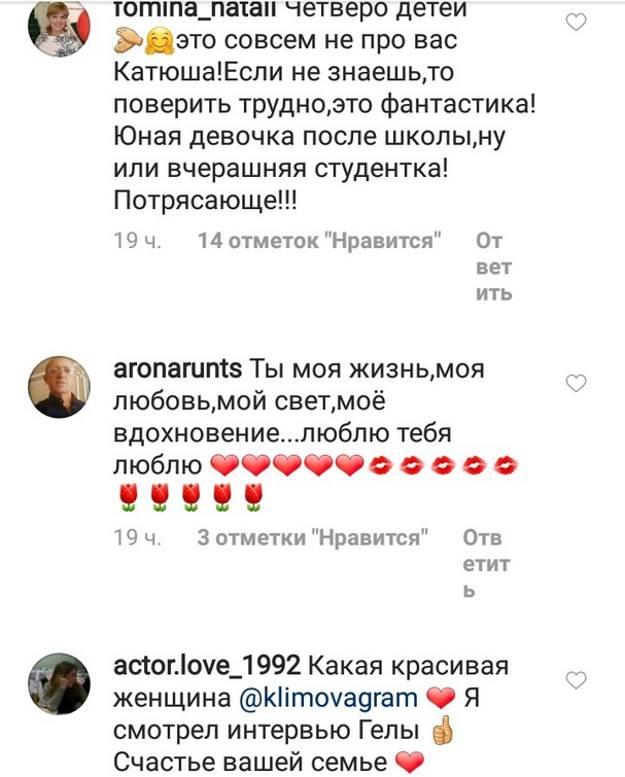Tap the aronarunts username
This screenshot has height=777, width=625.
coord(179,367)
